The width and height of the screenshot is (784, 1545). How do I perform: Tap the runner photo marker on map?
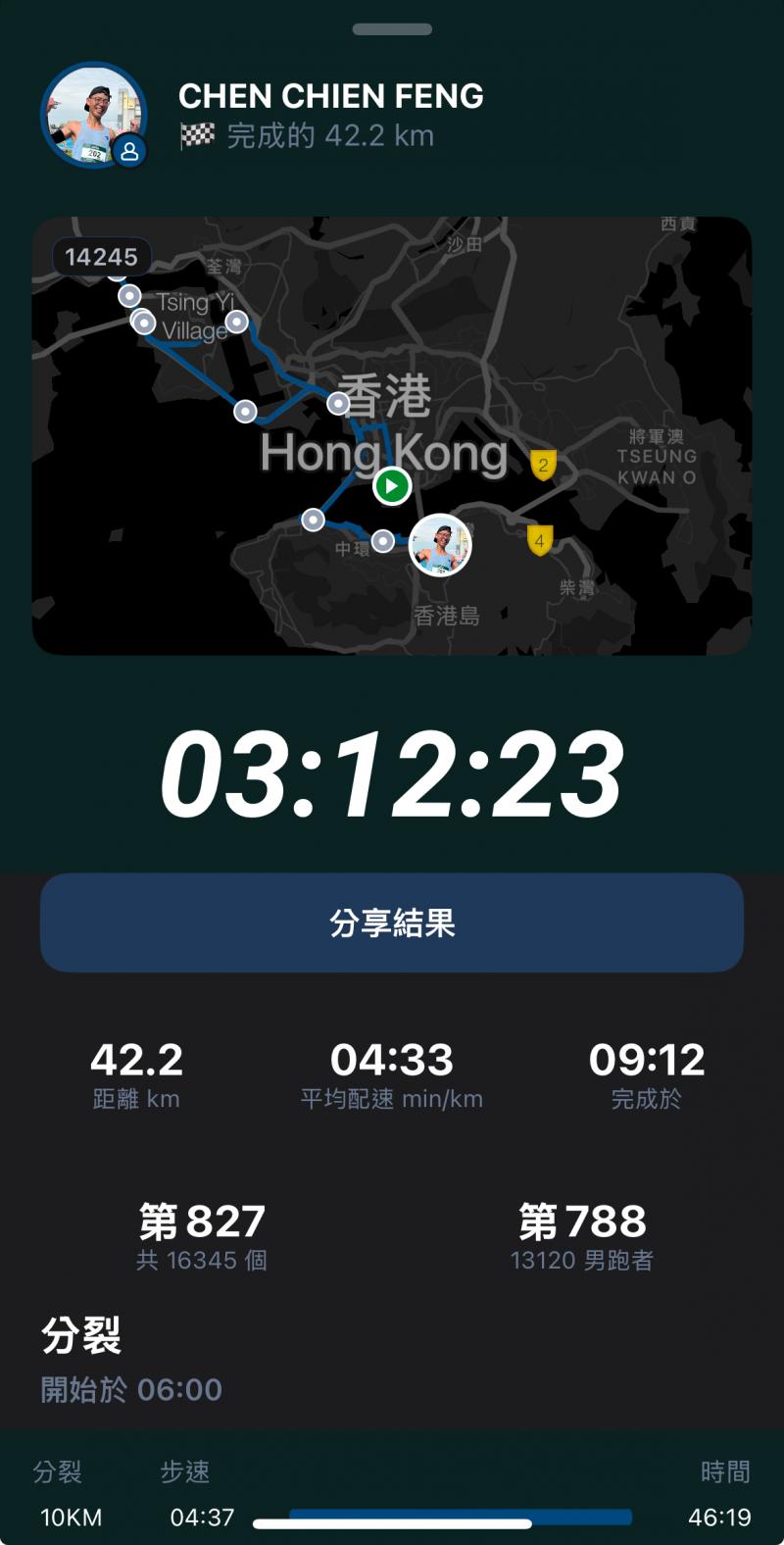click(x=439, y=546)
